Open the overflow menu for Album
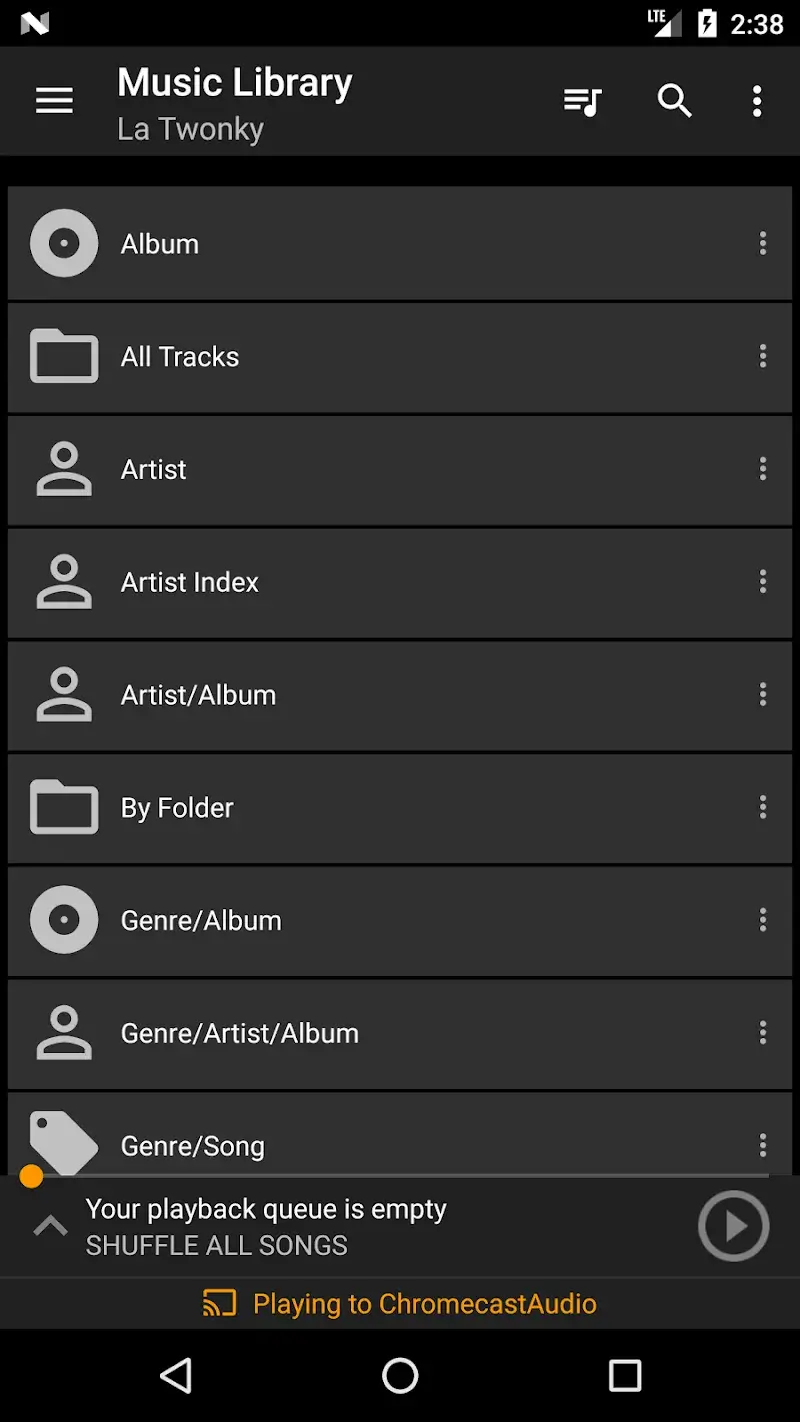 pos(763,243)
